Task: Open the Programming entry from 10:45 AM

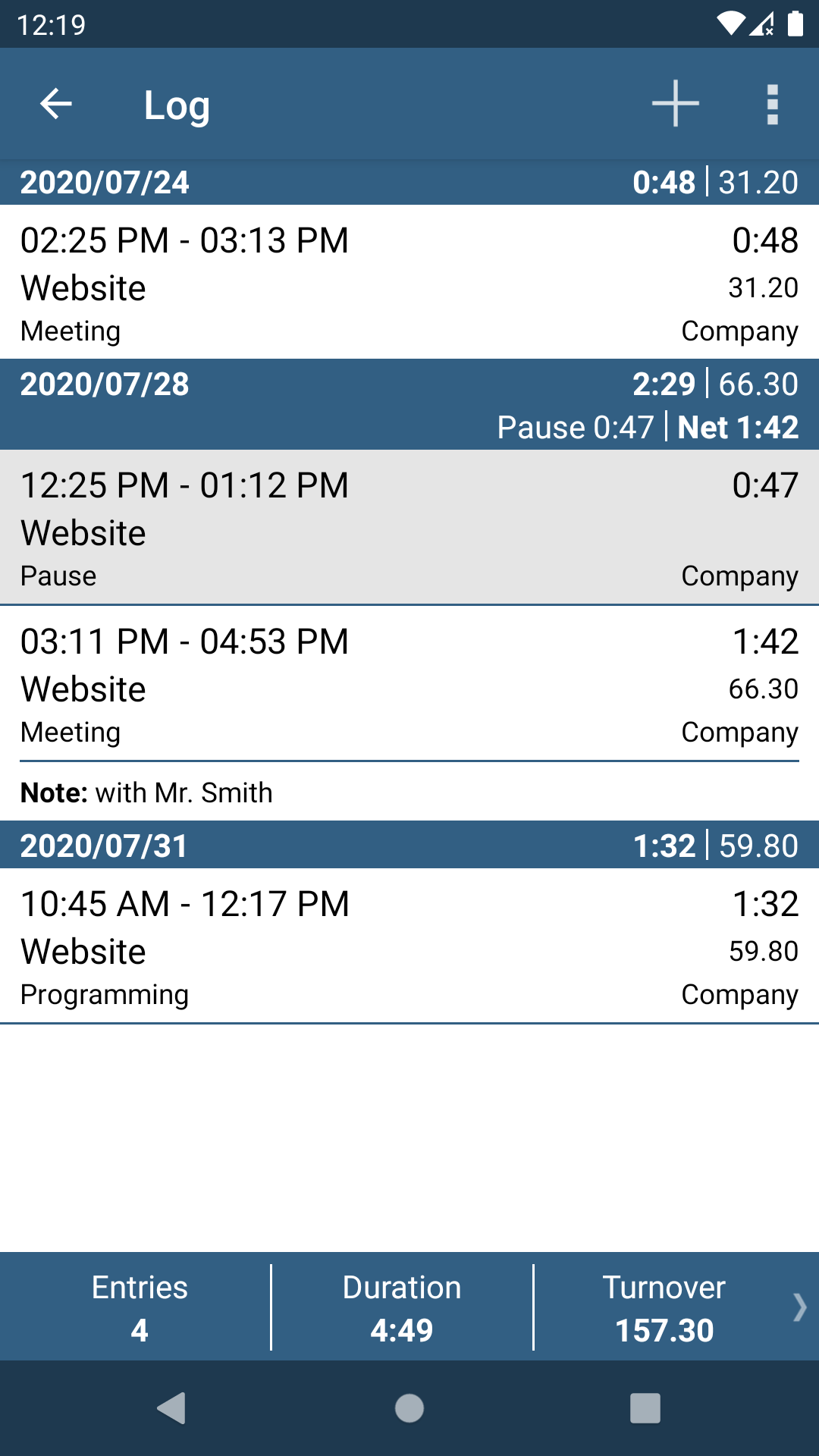Action: click(x=409, y=948)
